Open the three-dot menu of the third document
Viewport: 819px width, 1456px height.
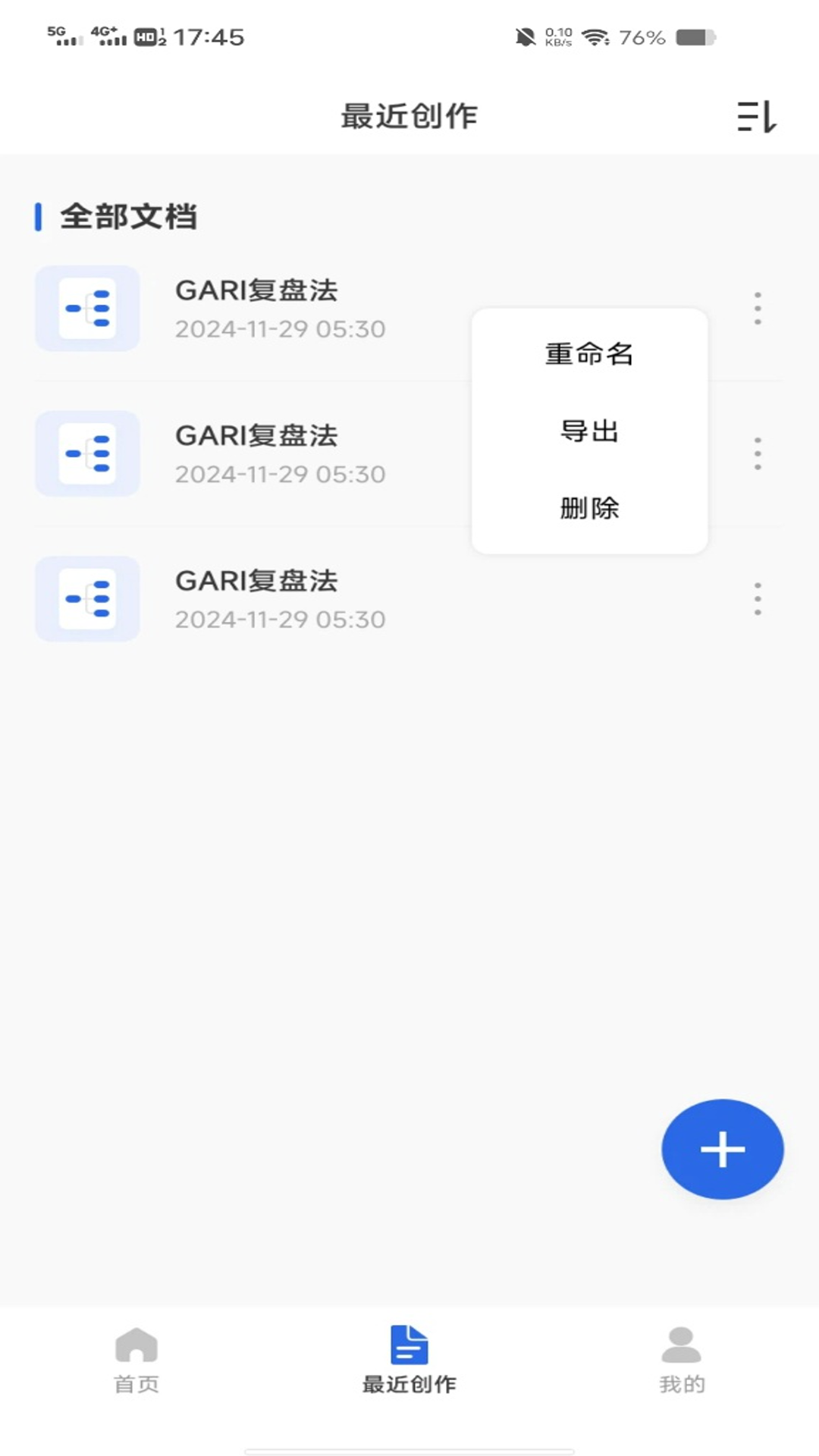click(758, 599)
